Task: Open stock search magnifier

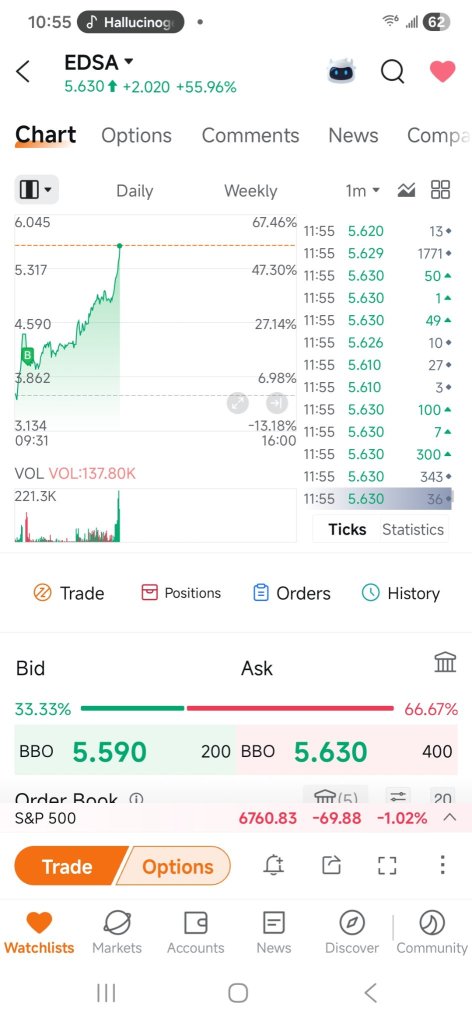Action: pos(392,72)
